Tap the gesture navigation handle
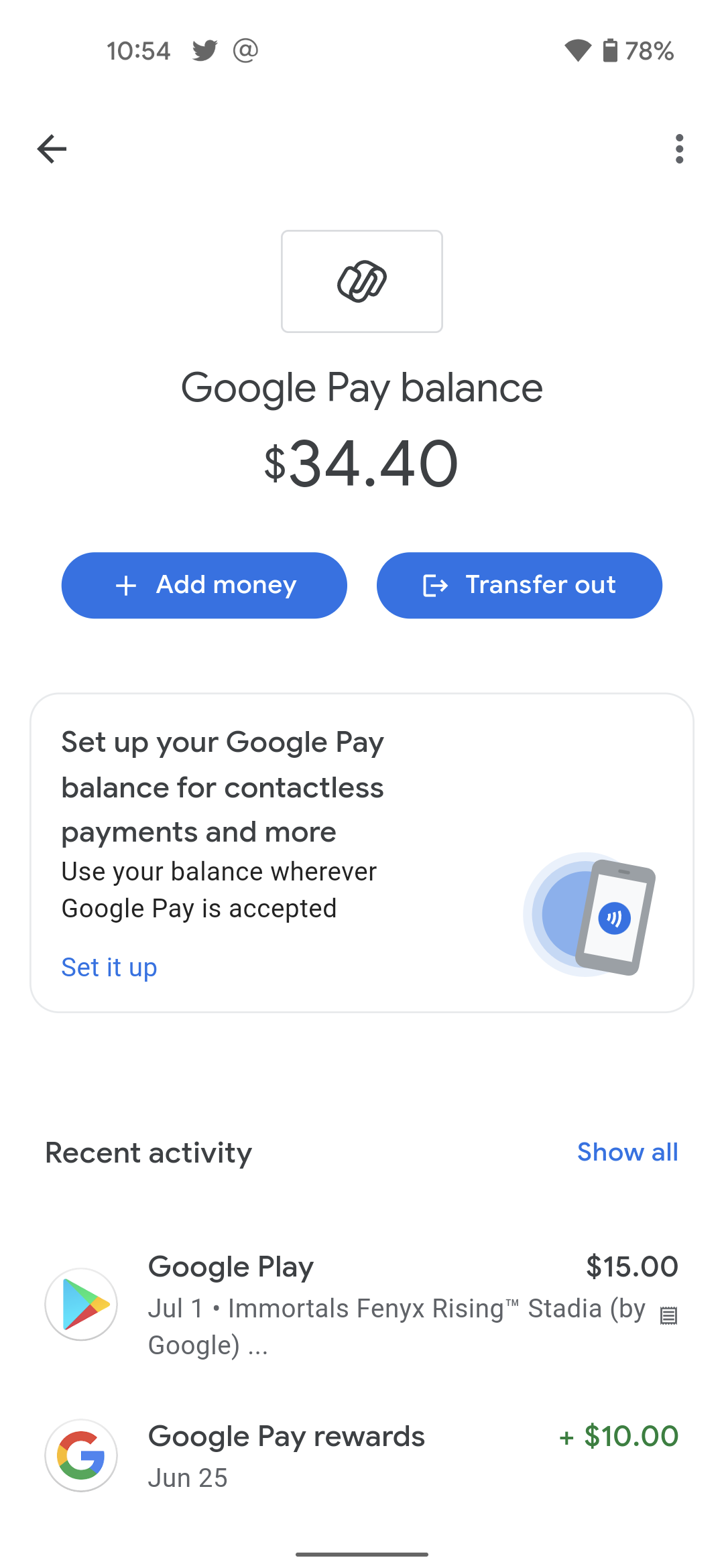Image resolution: width=724 pixels, height=1568 pixels. (361, 1554)
